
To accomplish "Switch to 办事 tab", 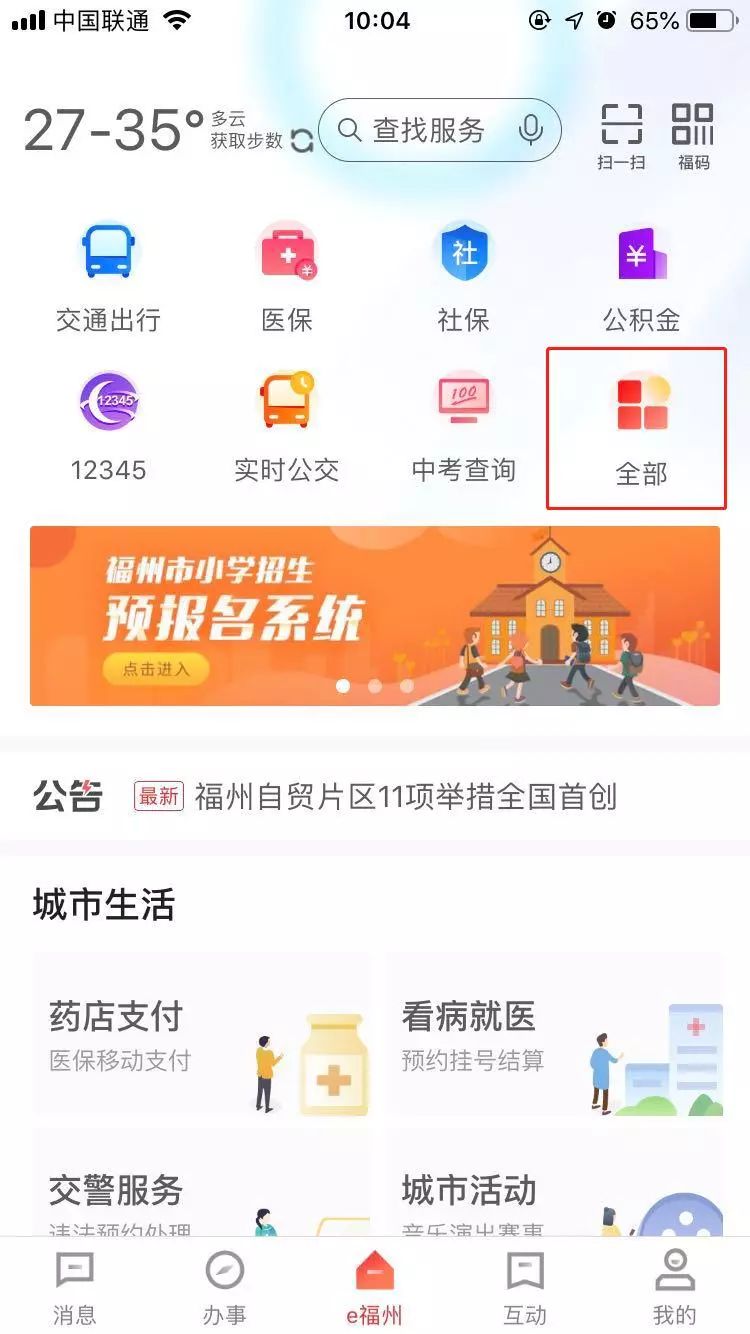I will (x=224, y=1288).
